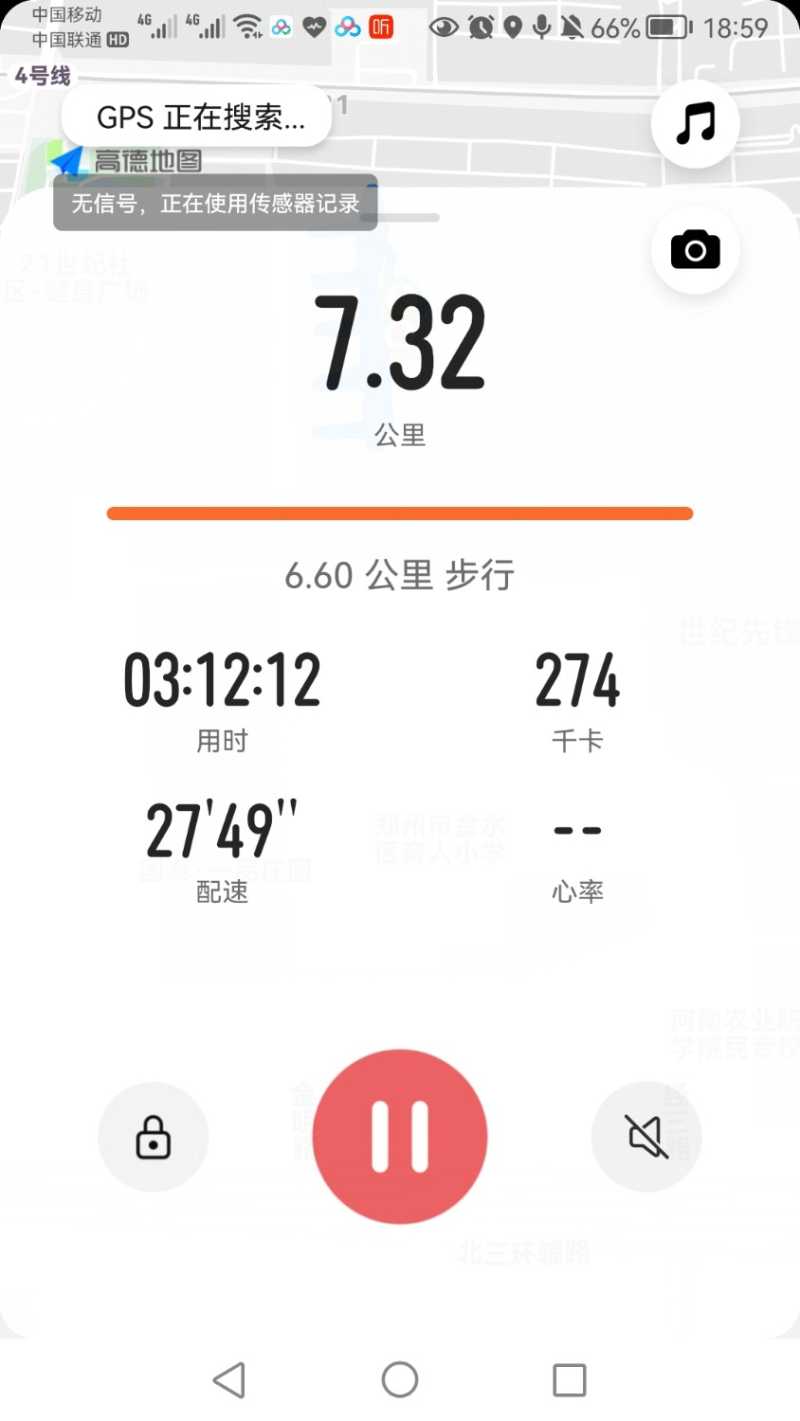Tap the Back triangle navigation key
The width and height of the screenshot is (800, 1421).
point(230,1380)
